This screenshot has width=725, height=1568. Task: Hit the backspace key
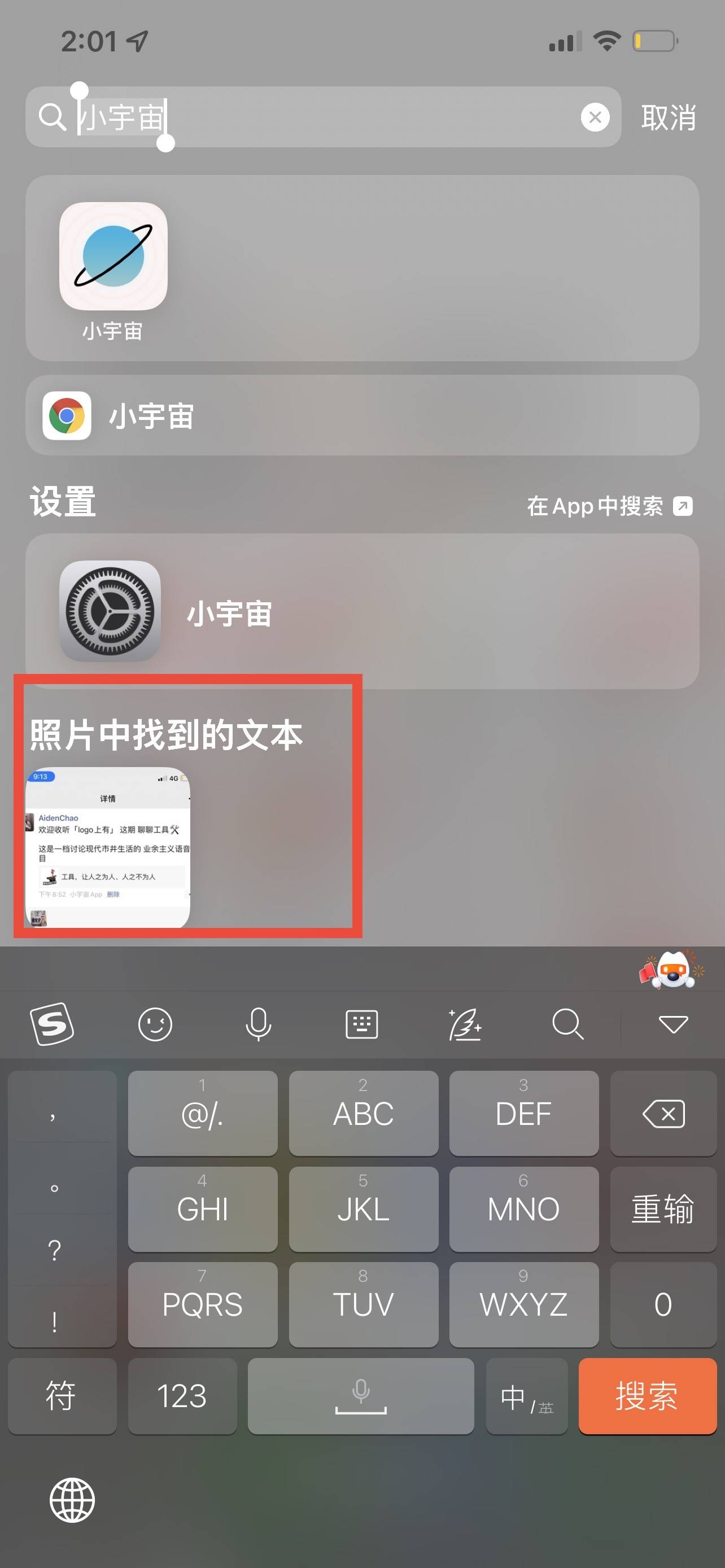[x=663, y=1113]
